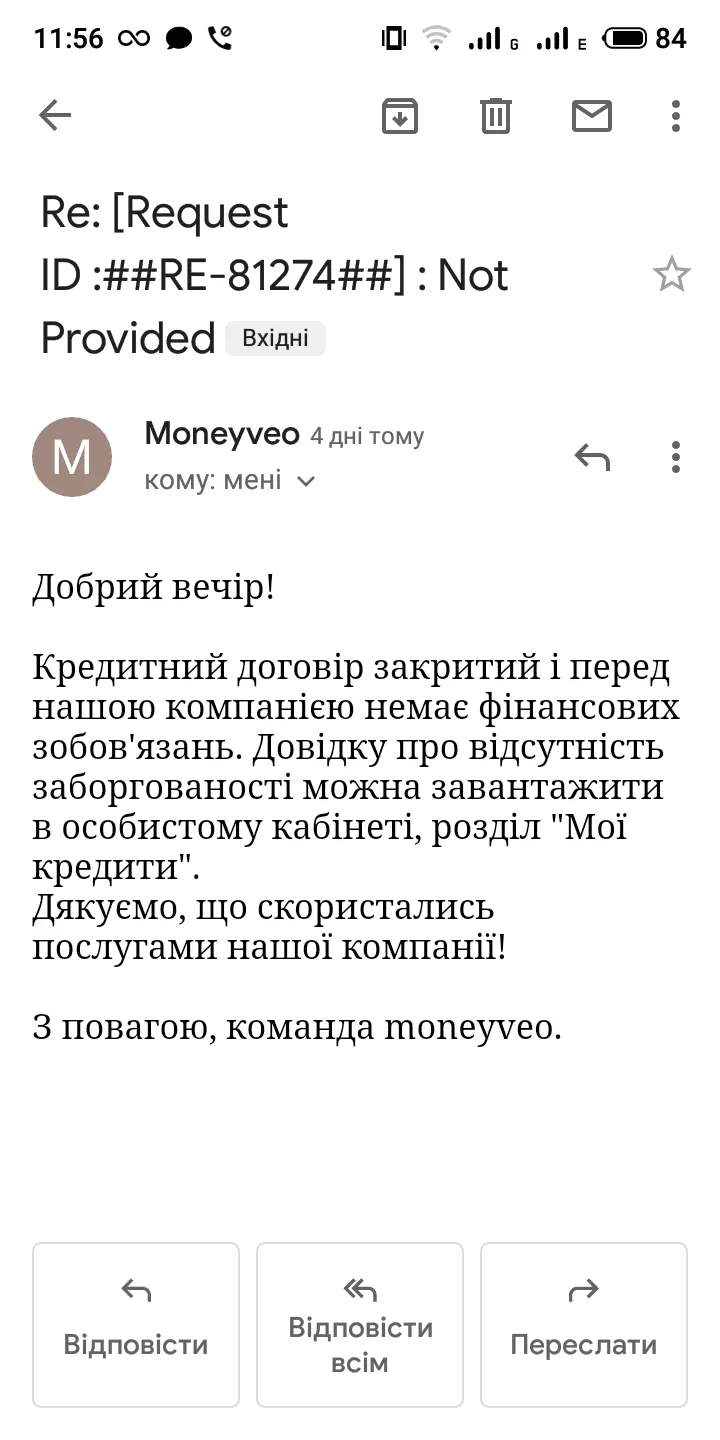Go back to the inbox
Screen dimensions: 720x1440
[55, 117]
